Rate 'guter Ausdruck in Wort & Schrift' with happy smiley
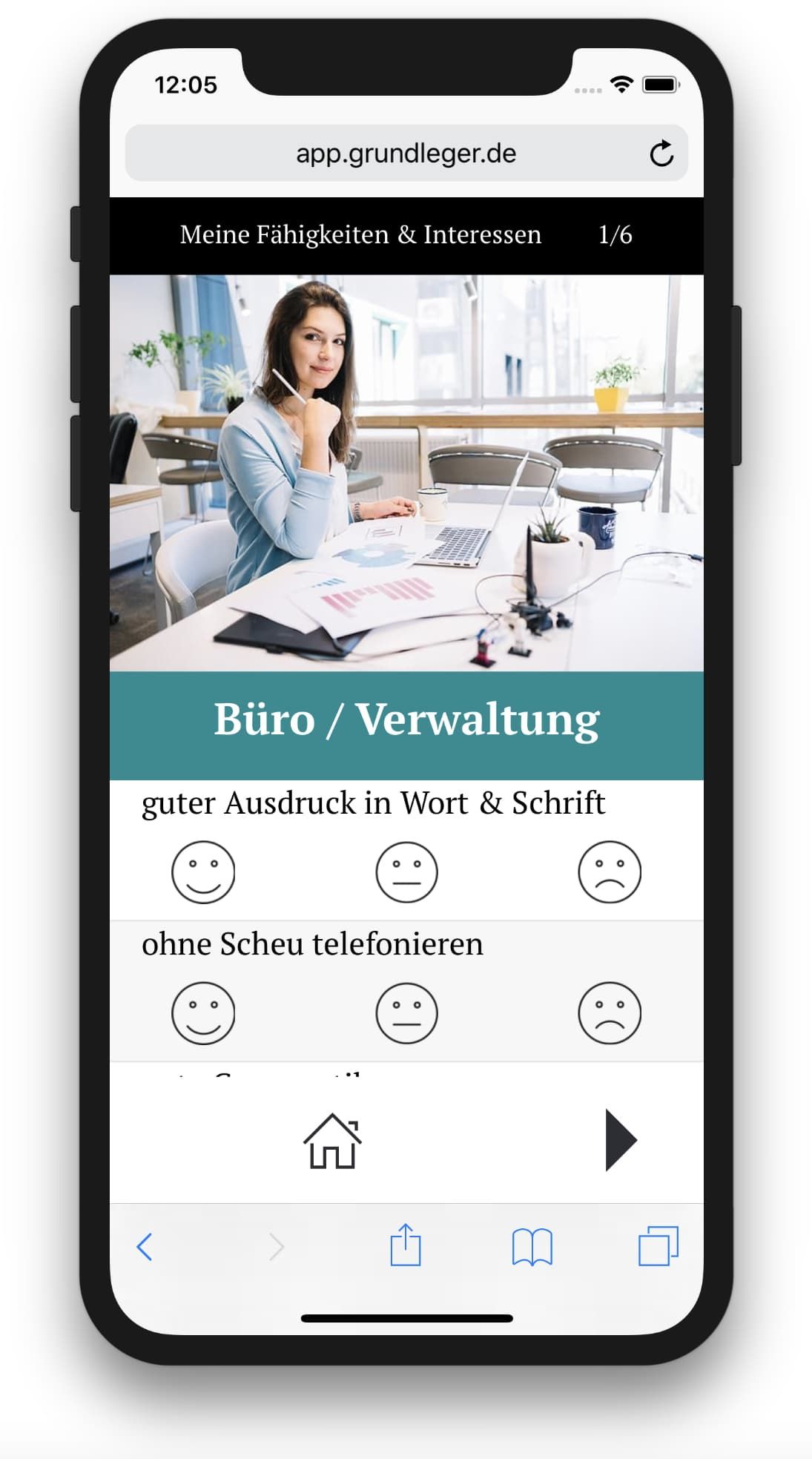Image resolution: width=812 pixels, height=1459 pixels. (x=203, y=872)
